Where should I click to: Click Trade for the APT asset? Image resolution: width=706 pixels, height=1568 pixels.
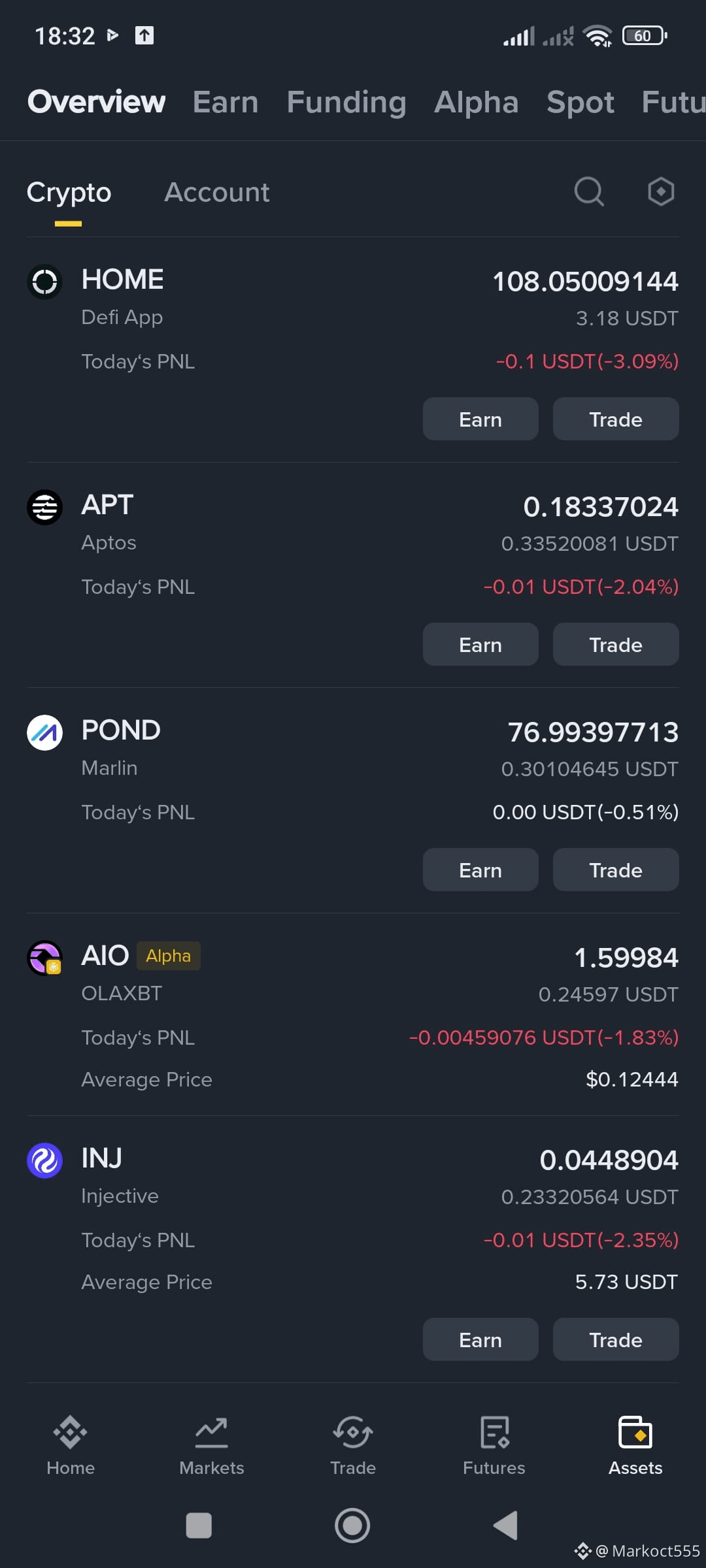(x=615, y=644)
